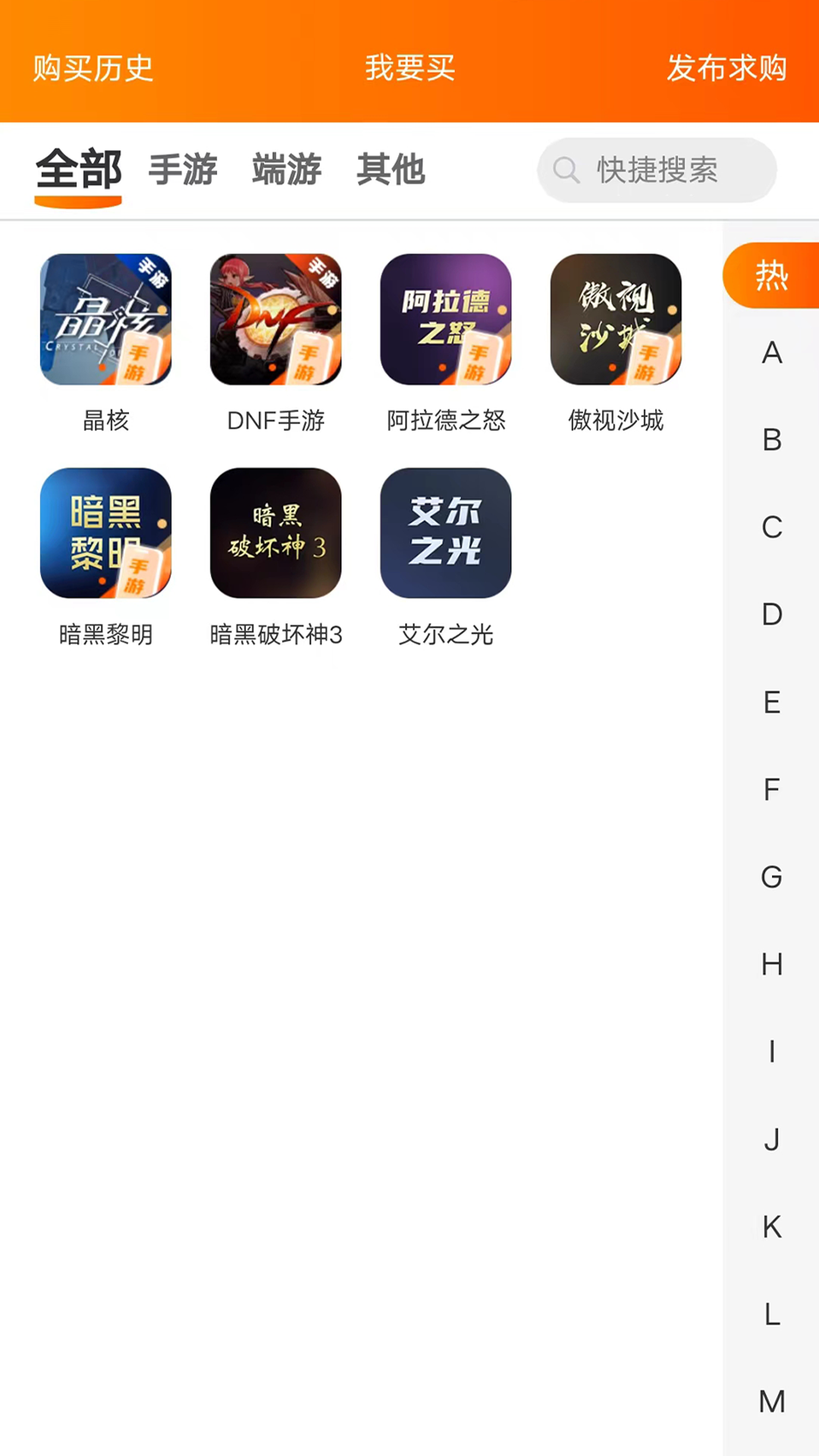Switch to the 手游 category tab
819x1456 pixels.
pyautogui.click(x=182, y=171)
